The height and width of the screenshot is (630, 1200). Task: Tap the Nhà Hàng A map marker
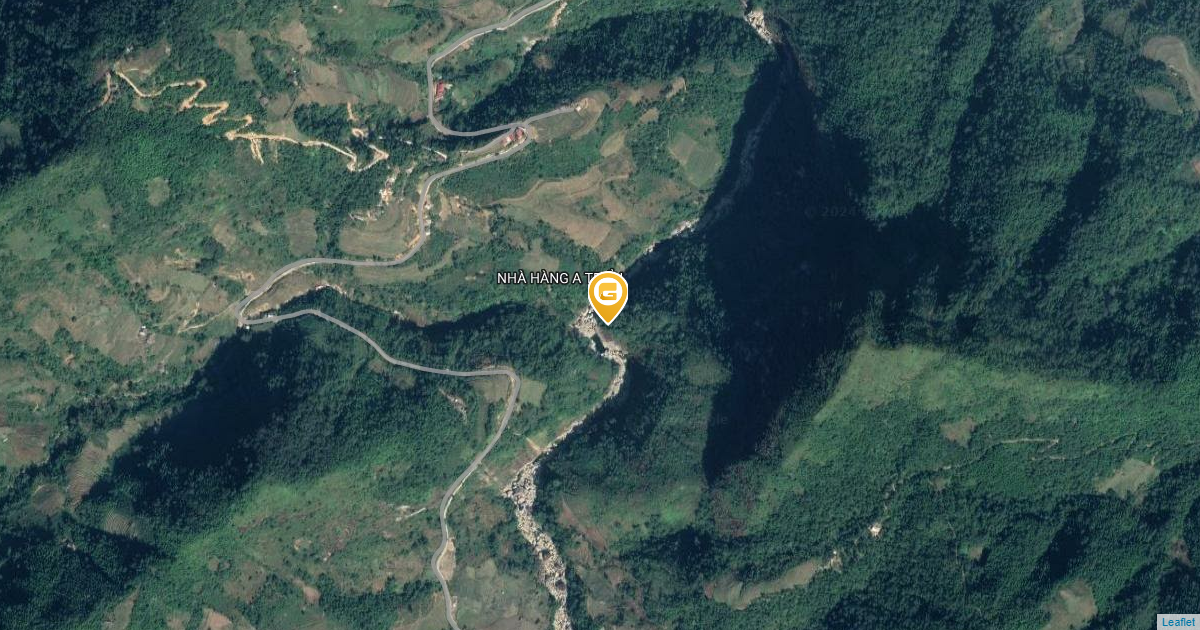tap(608, 296)
